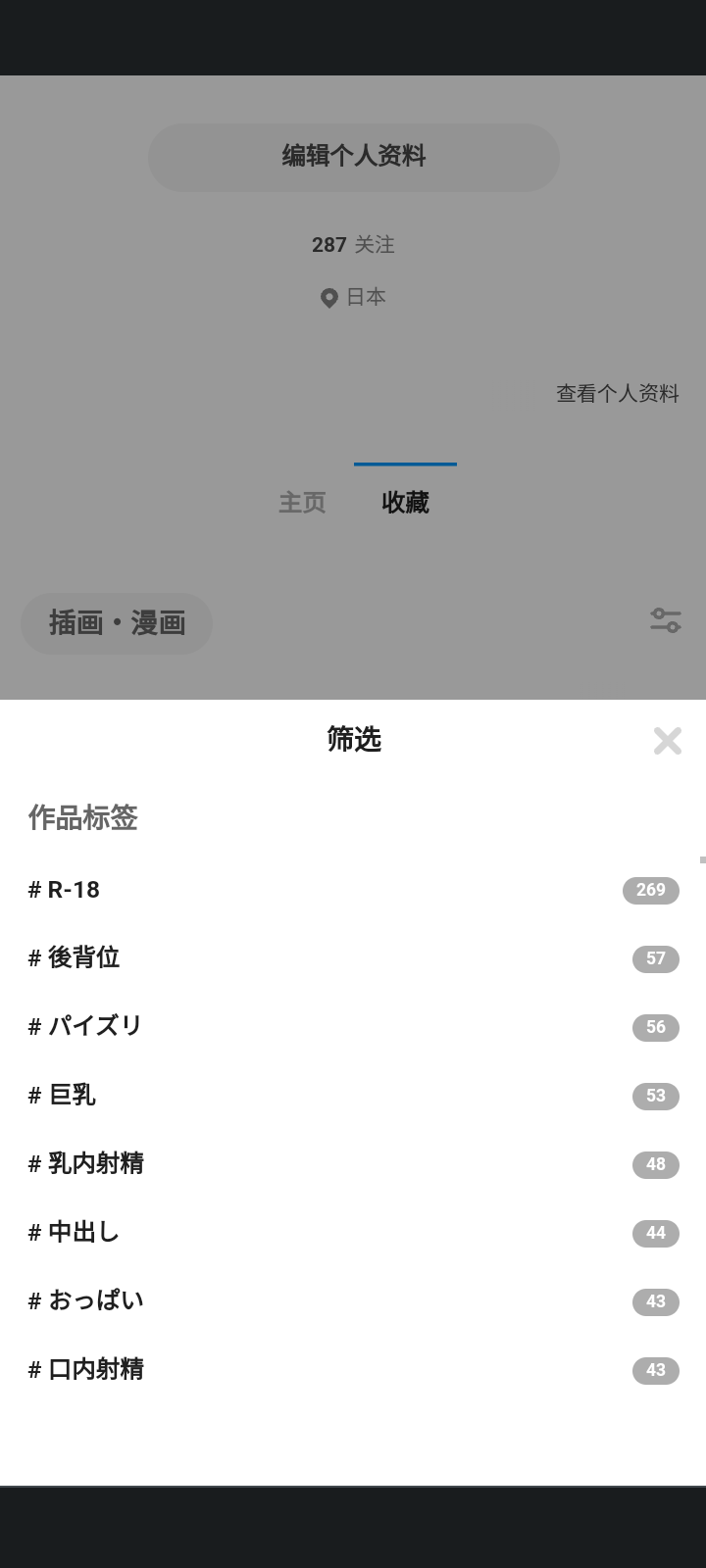Click the location pin icon

(329, 296)
